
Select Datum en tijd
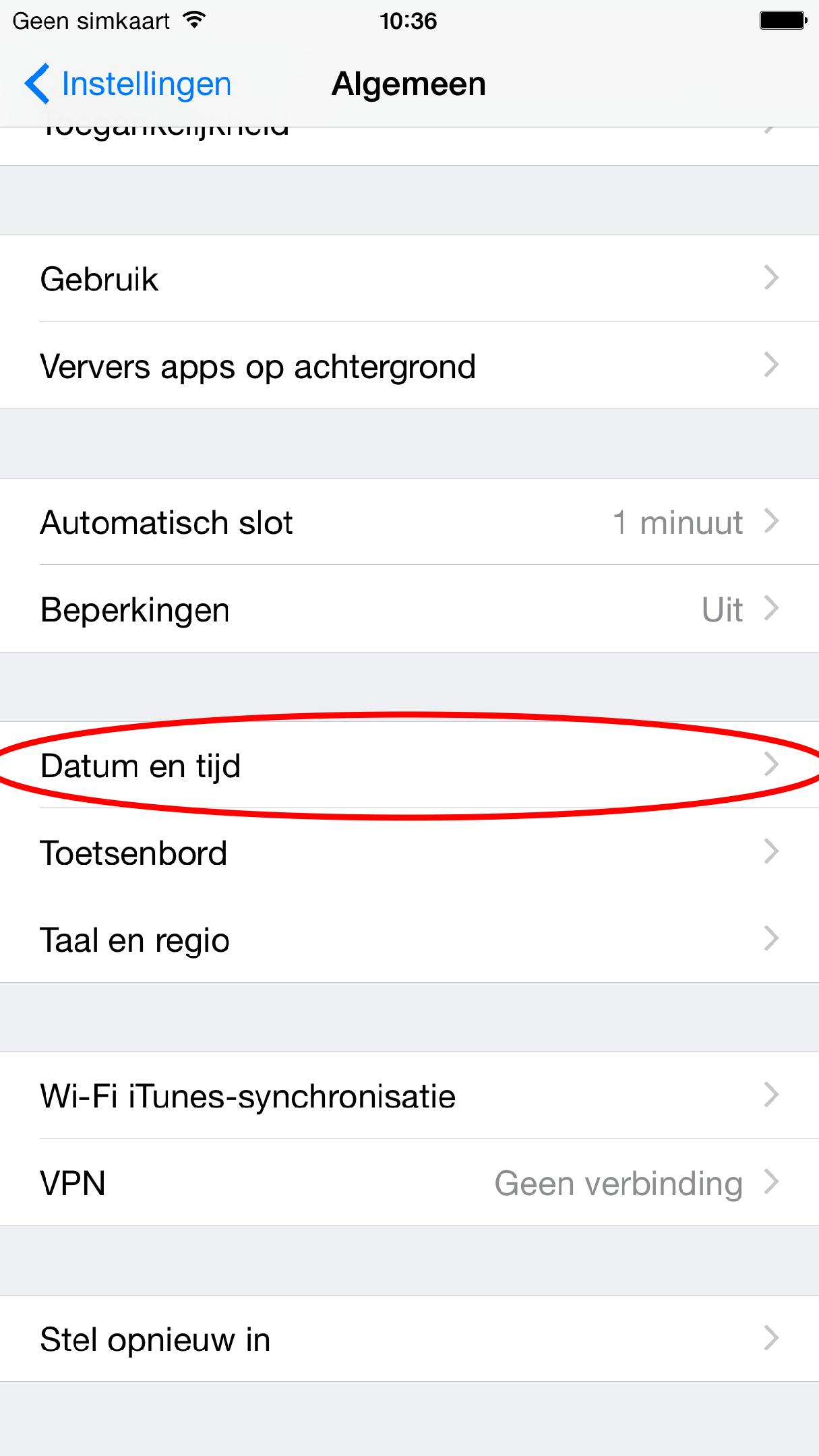click(409, 766)
